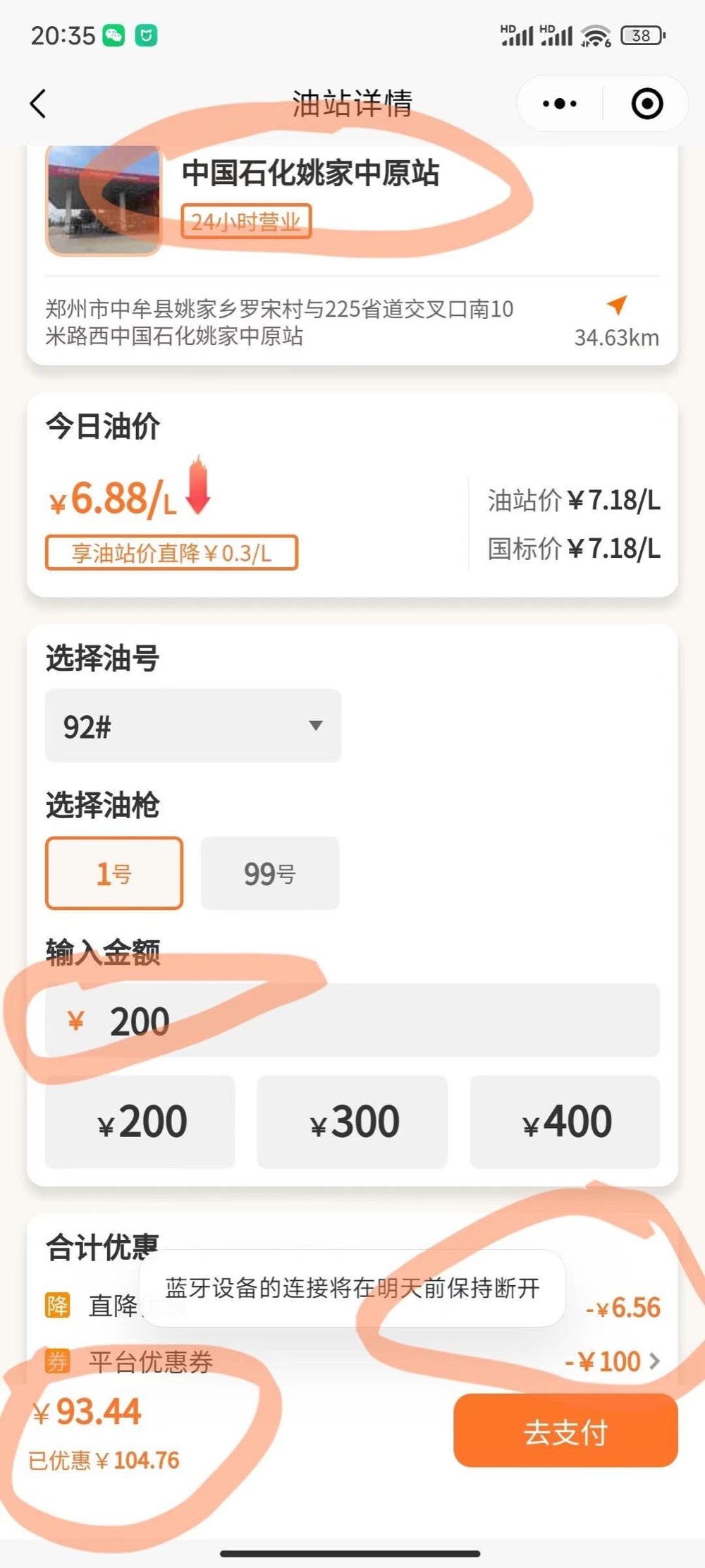
Task: Choose the ¥300 quick amount
Action: 352,1122
